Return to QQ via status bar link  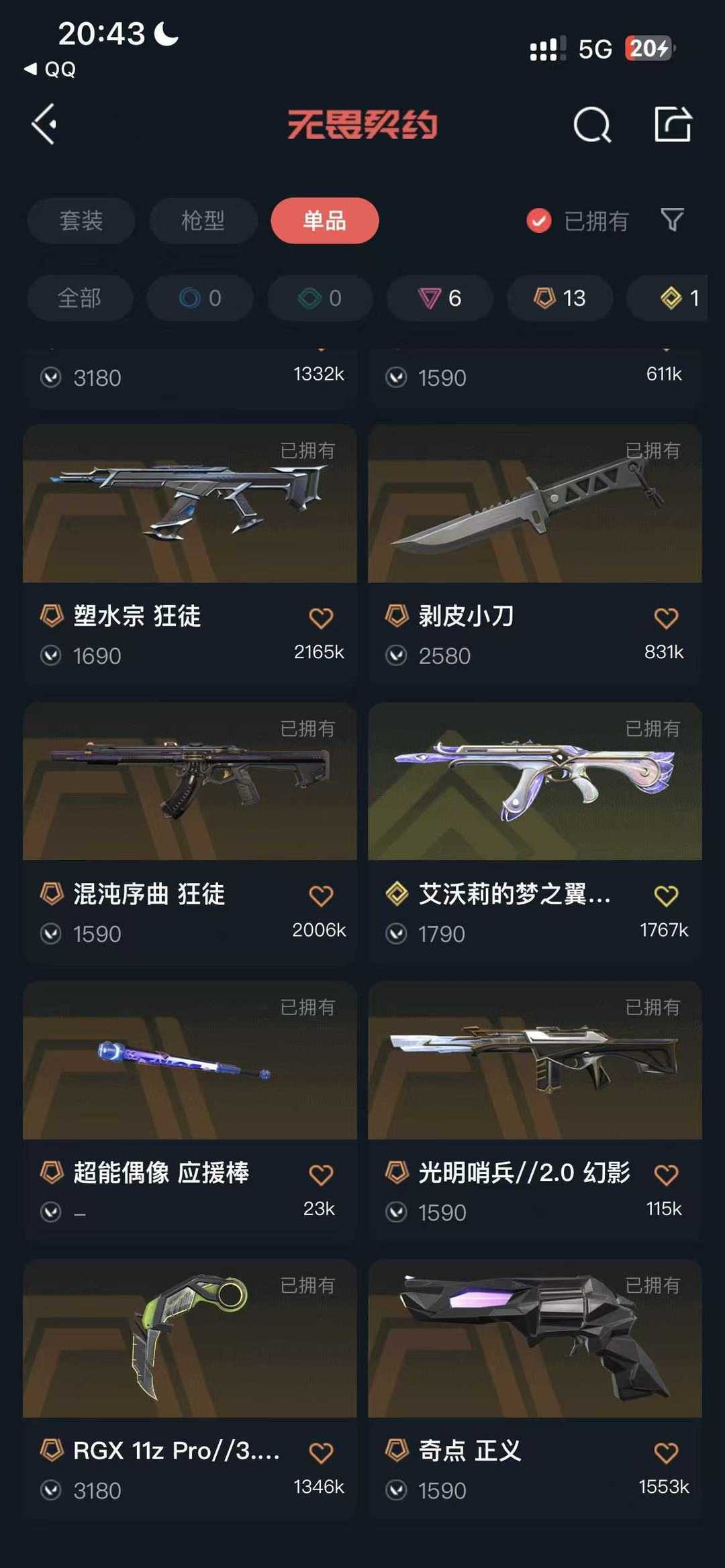pyautogui.click(x=50, y=69)
